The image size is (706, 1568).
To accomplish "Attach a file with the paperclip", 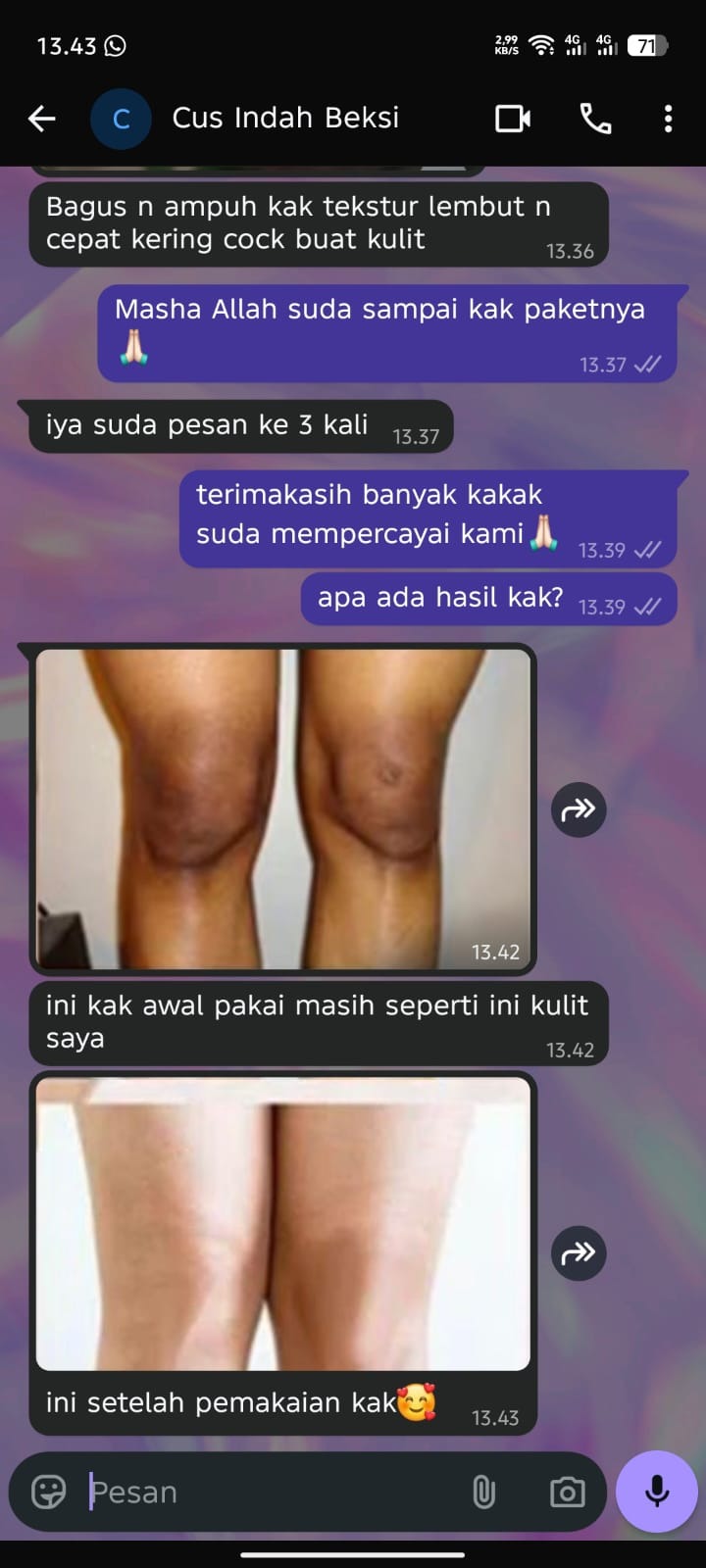I will click(x=483, y=1492).
